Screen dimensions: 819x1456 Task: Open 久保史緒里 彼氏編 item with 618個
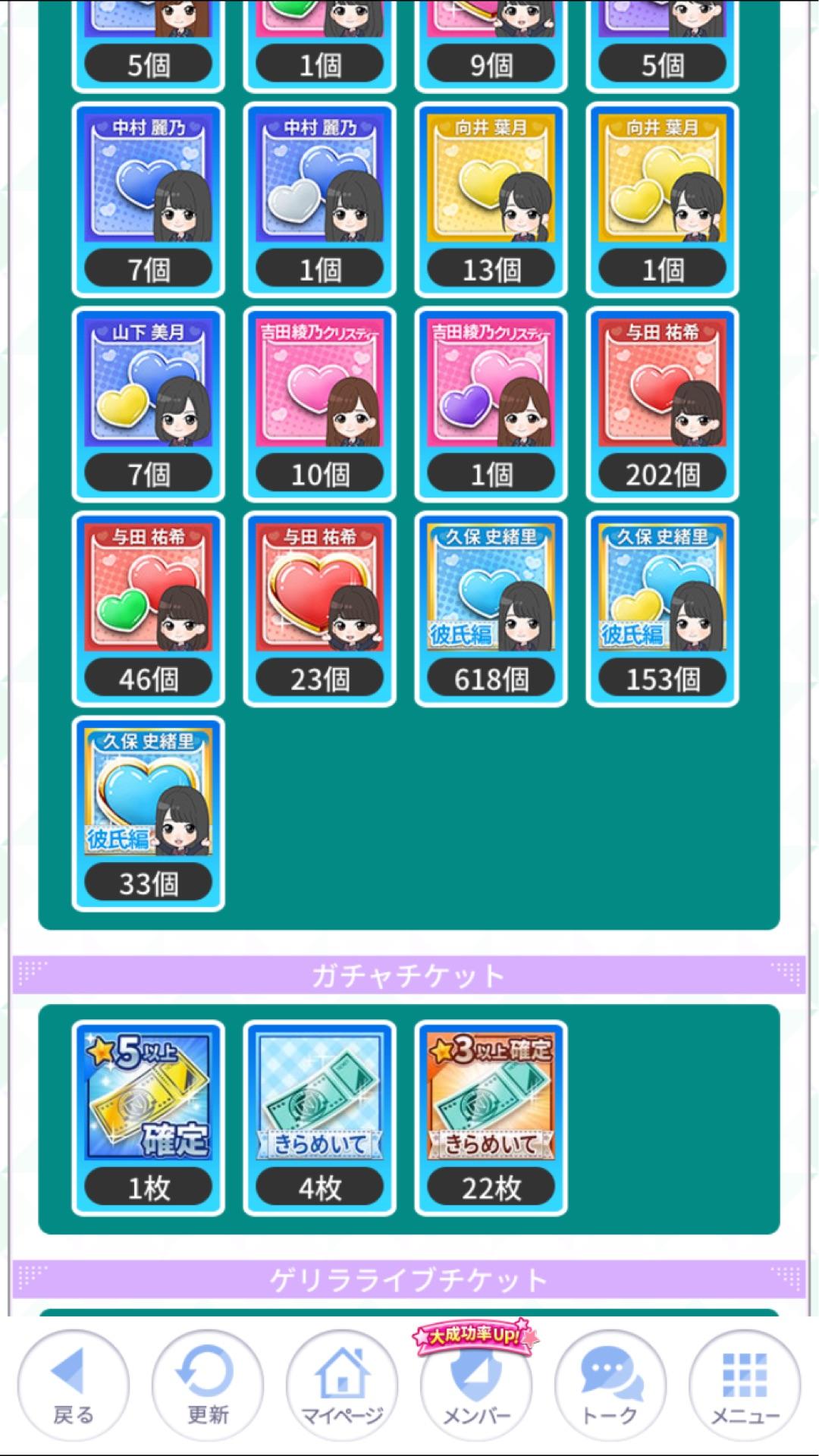(491, 608)
